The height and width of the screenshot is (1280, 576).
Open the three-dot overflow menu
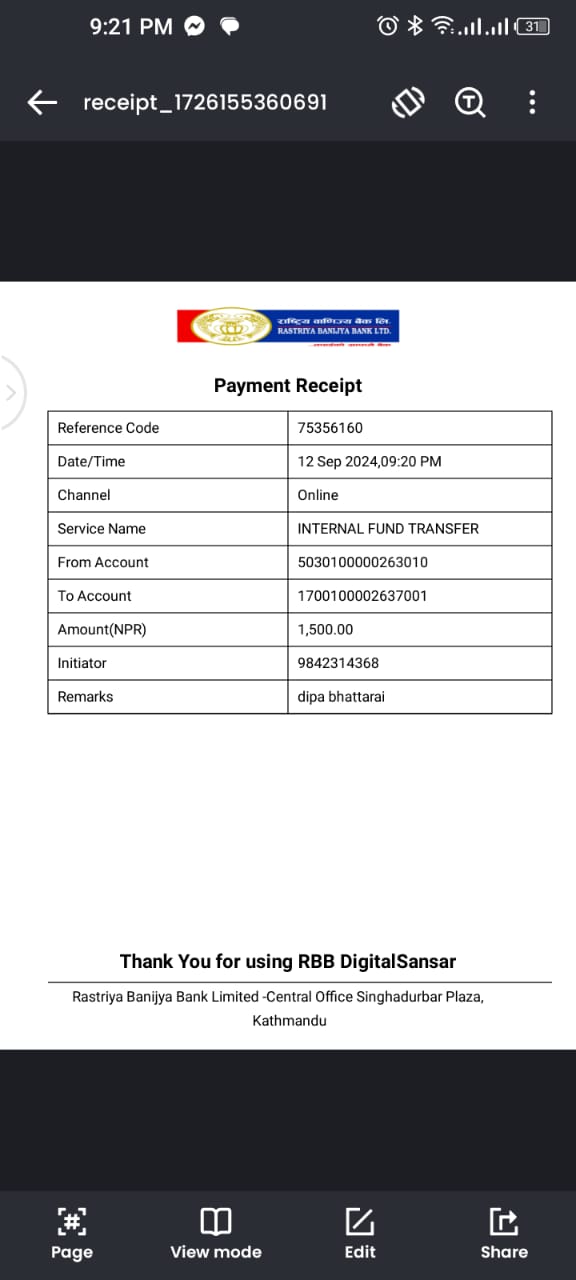[x=532, y=102]
